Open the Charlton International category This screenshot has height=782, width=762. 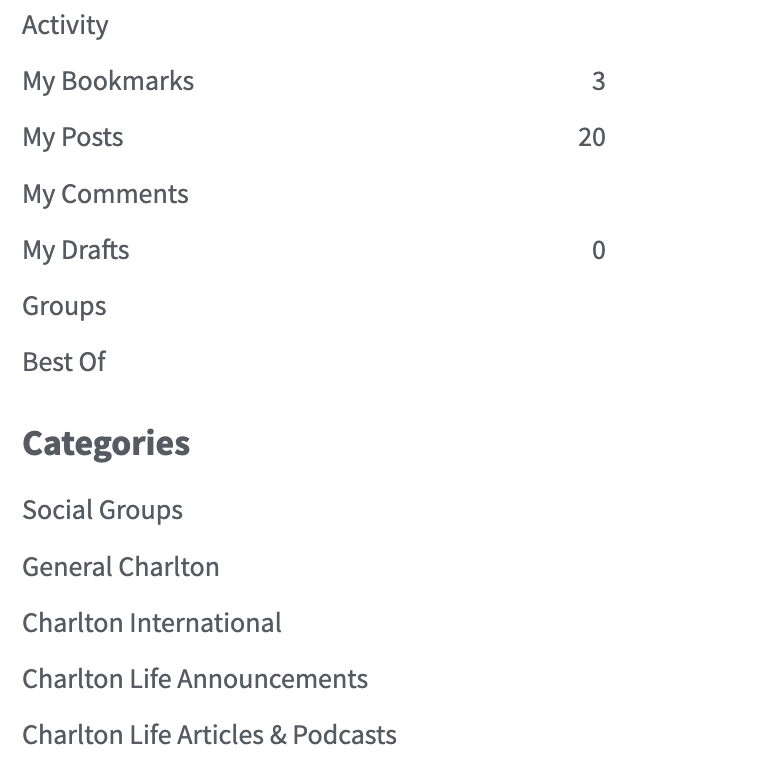[x=152, y=623]
